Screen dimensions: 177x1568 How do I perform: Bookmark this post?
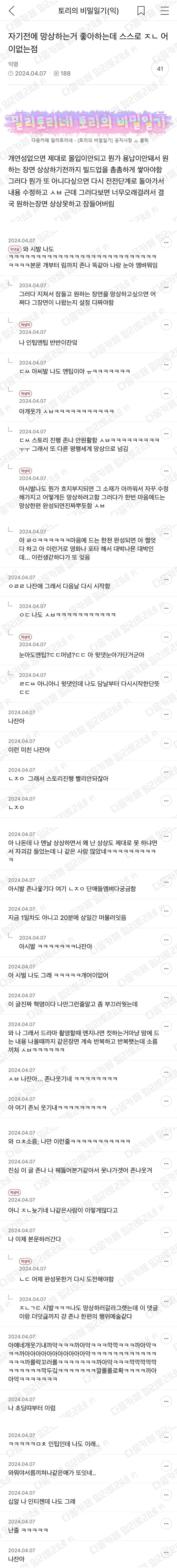click(141, 11)
